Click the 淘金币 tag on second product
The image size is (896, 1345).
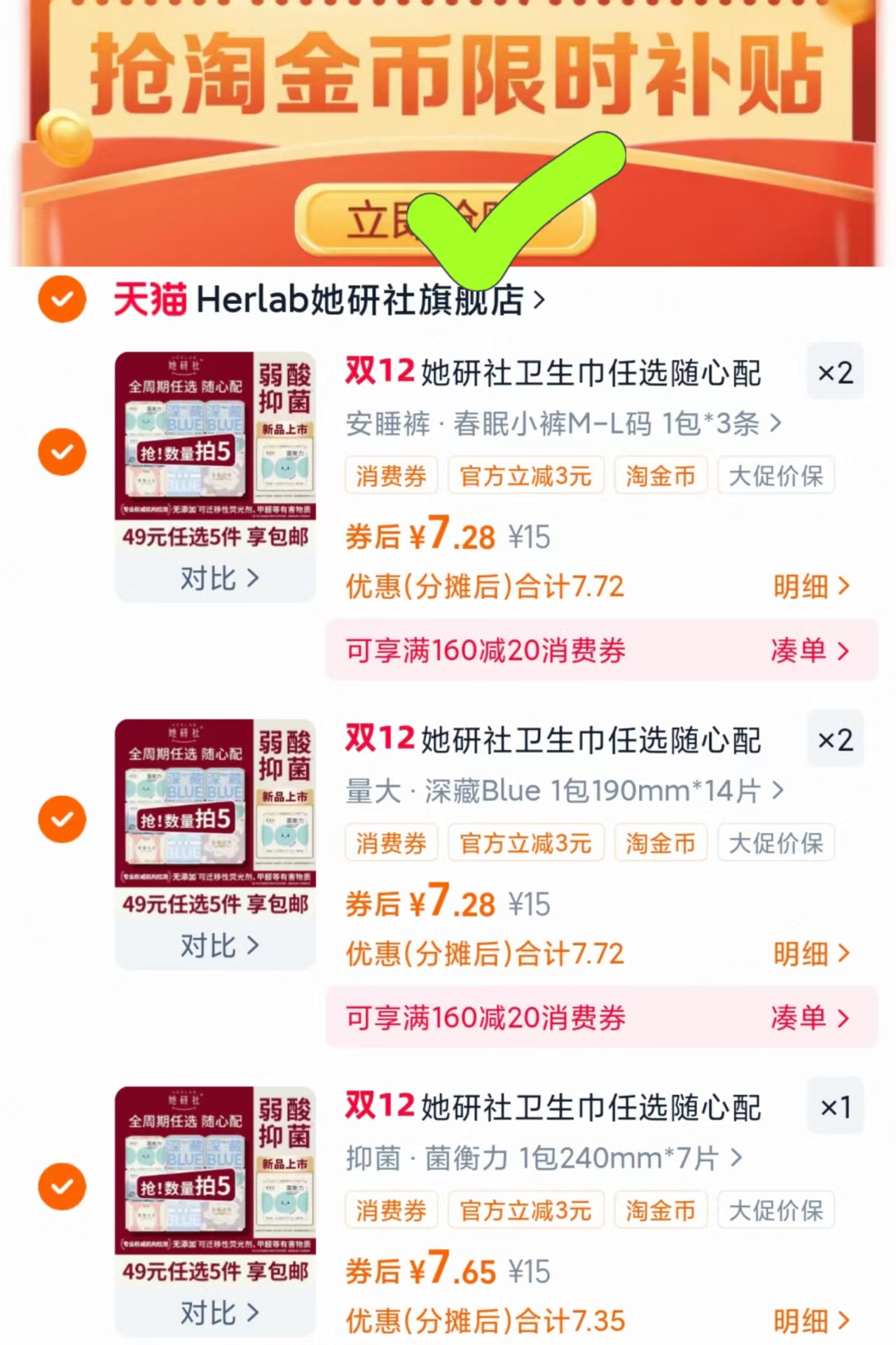click(x=659, y=843)
